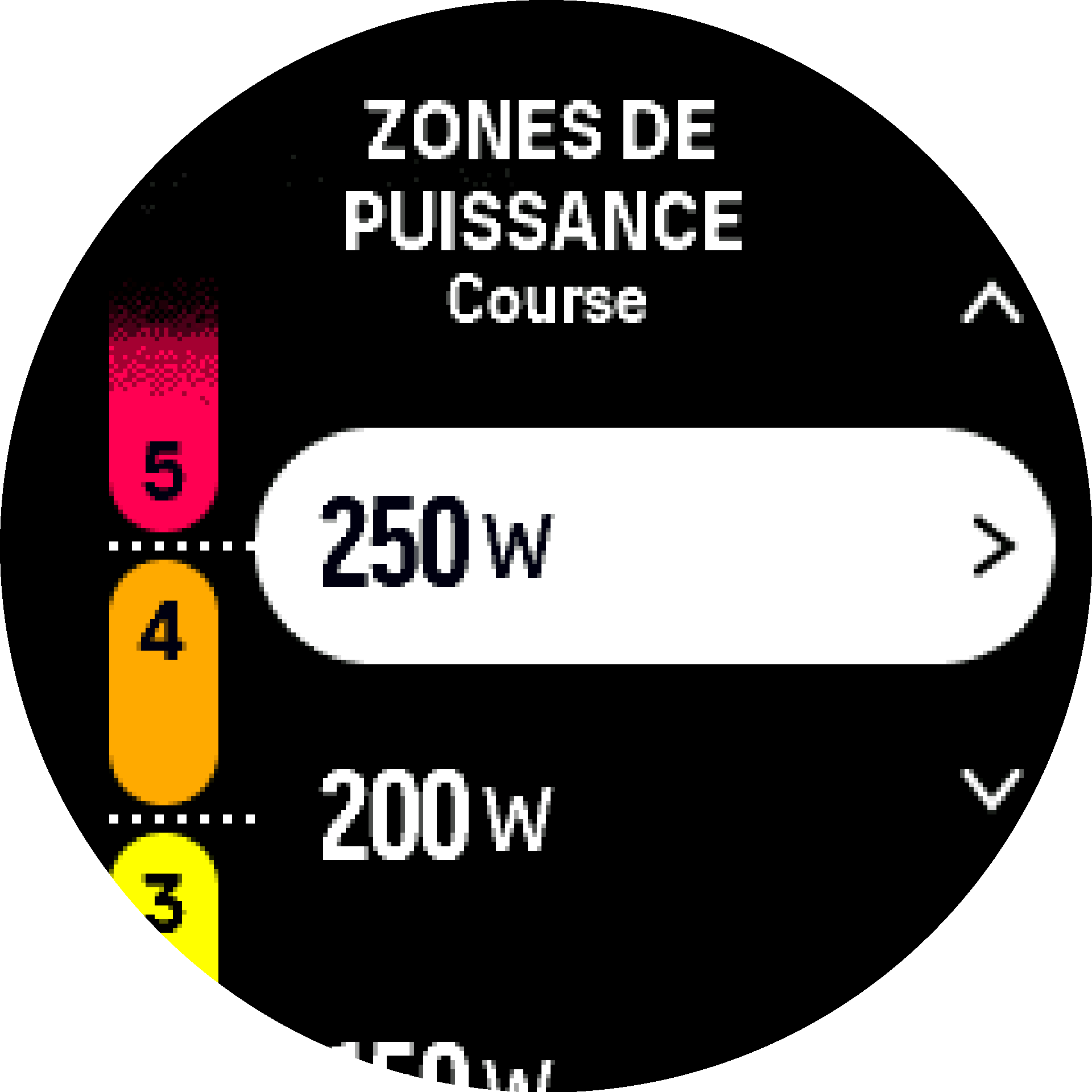Tap the down arrow beside 200 W
Image resolution: width=1092 pixels, height=1092 pixels.
991,788
